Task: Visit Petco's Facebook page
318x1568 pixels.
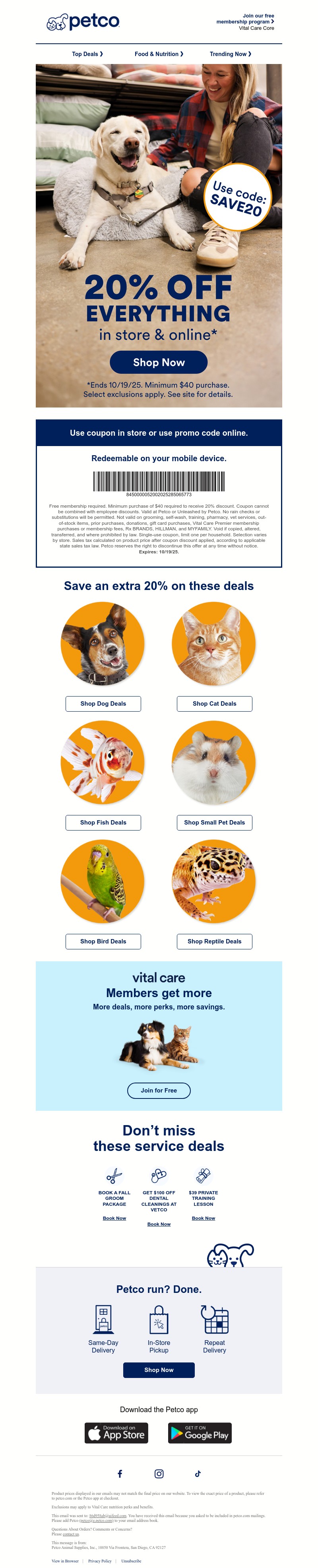Action: pyautogui.click(x=120, y=1474)
